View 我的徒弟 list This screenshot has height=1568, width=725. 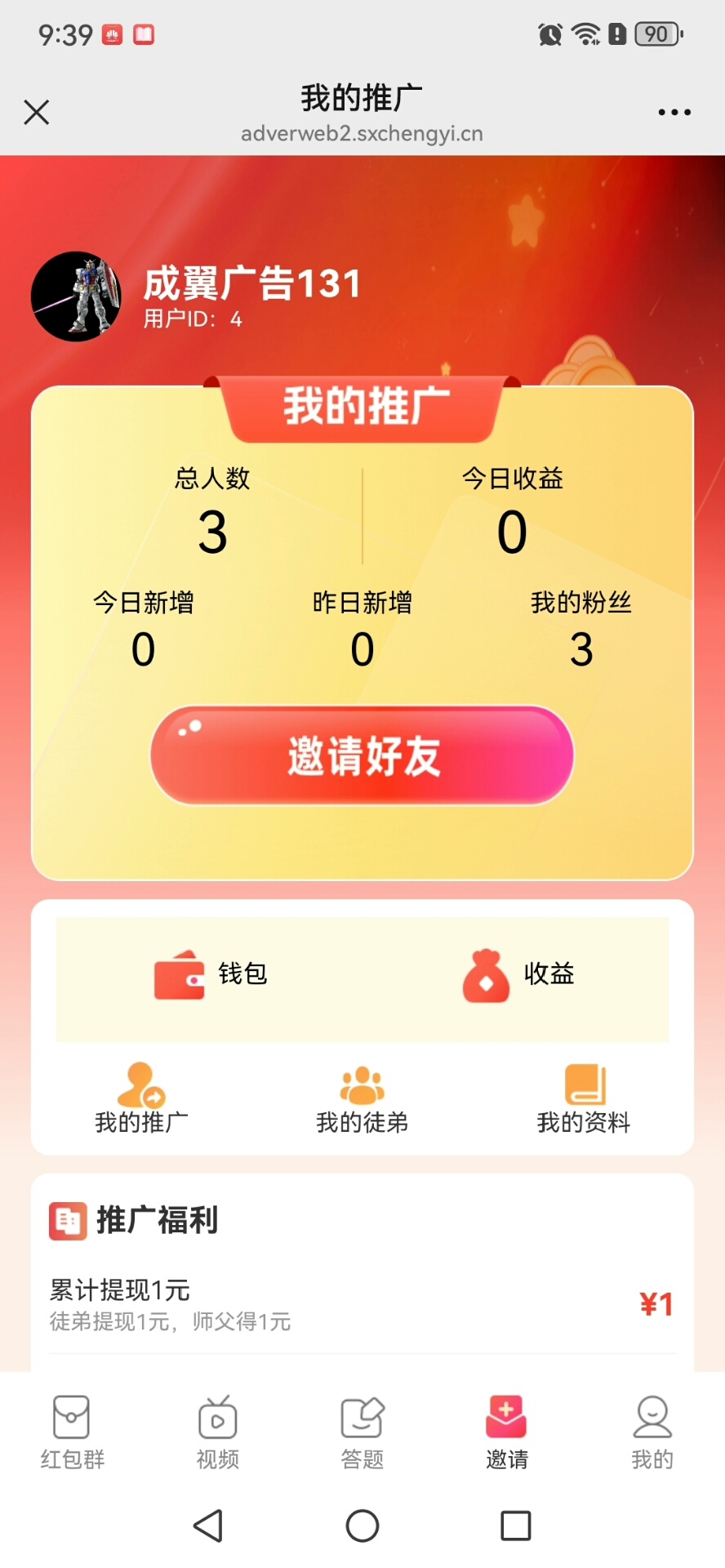click(362, 1098)
